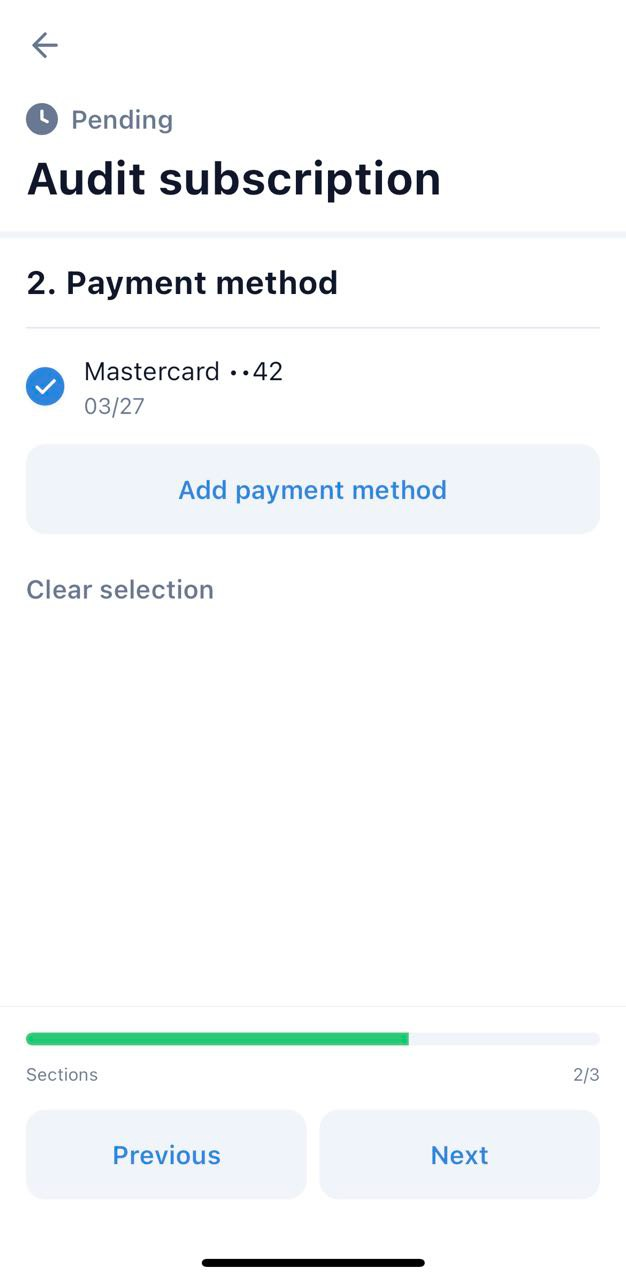
Task: Return to the Previous section
Action: pos(166,1155)
